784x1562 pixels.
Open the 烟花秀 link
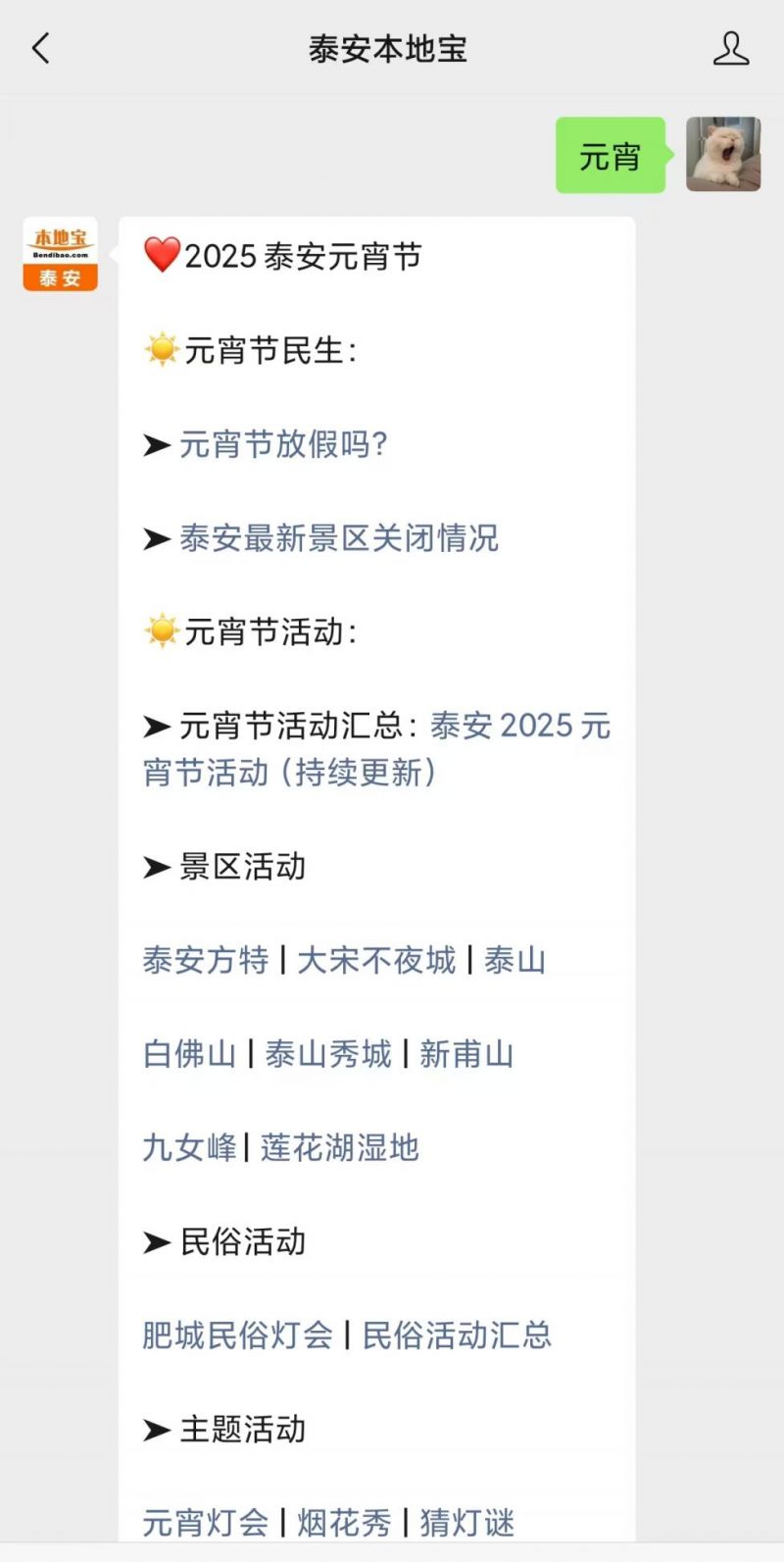(344, 1522)
